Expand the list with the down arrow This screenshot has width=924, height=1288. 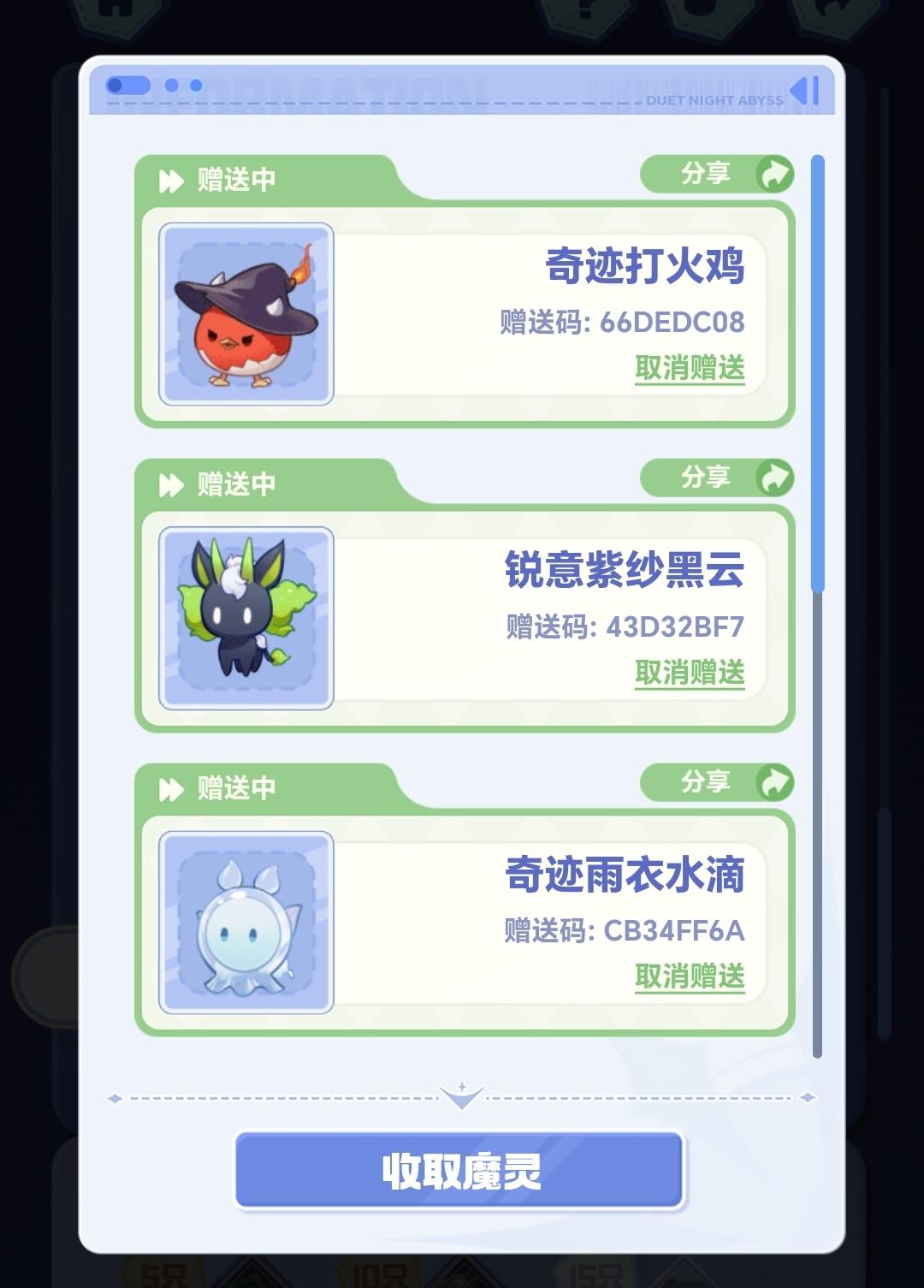[x=461, y=1096]
